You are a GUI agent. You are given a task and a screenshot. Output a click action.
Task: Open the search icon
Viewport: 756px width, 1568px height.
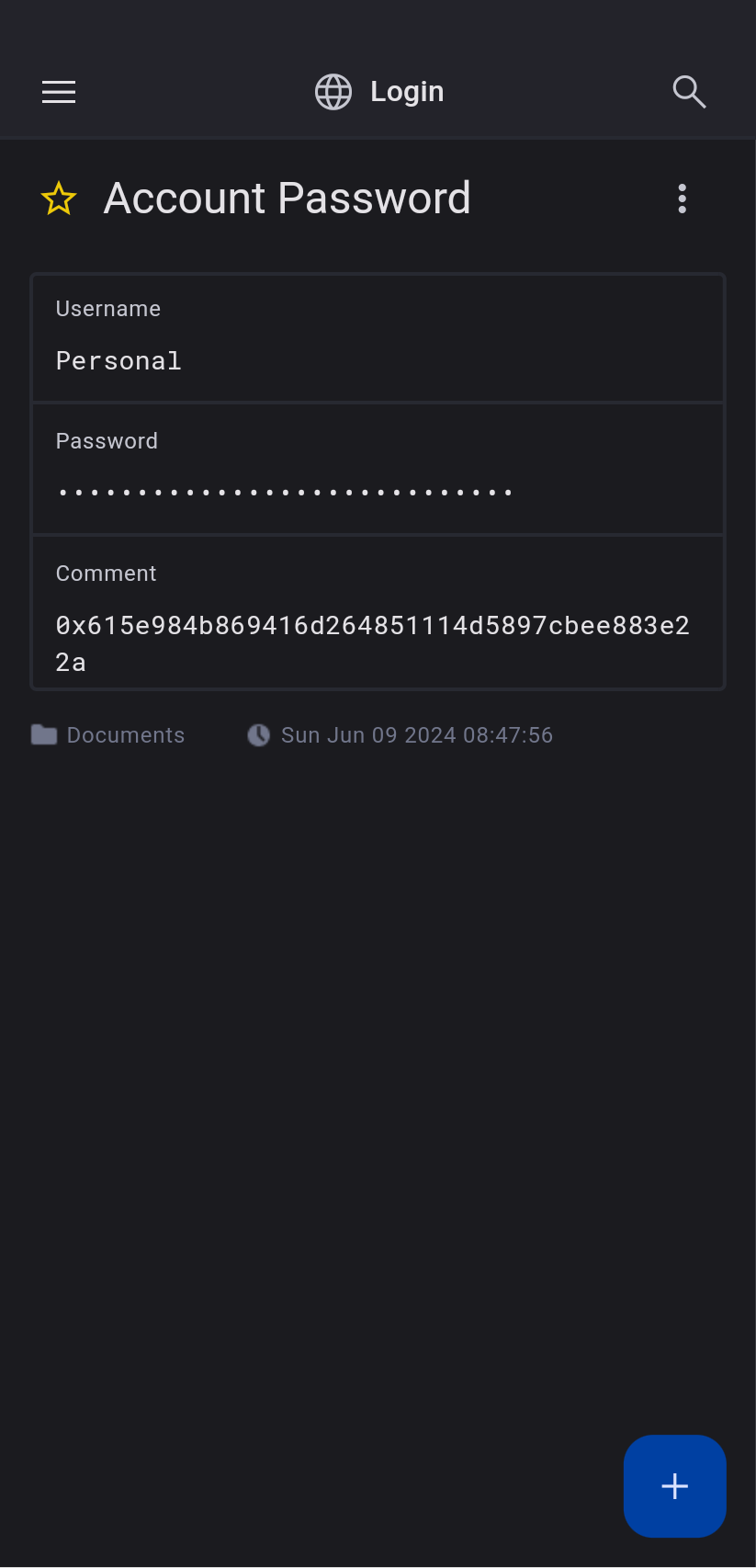pyautogui.click(x=689, y=92)
